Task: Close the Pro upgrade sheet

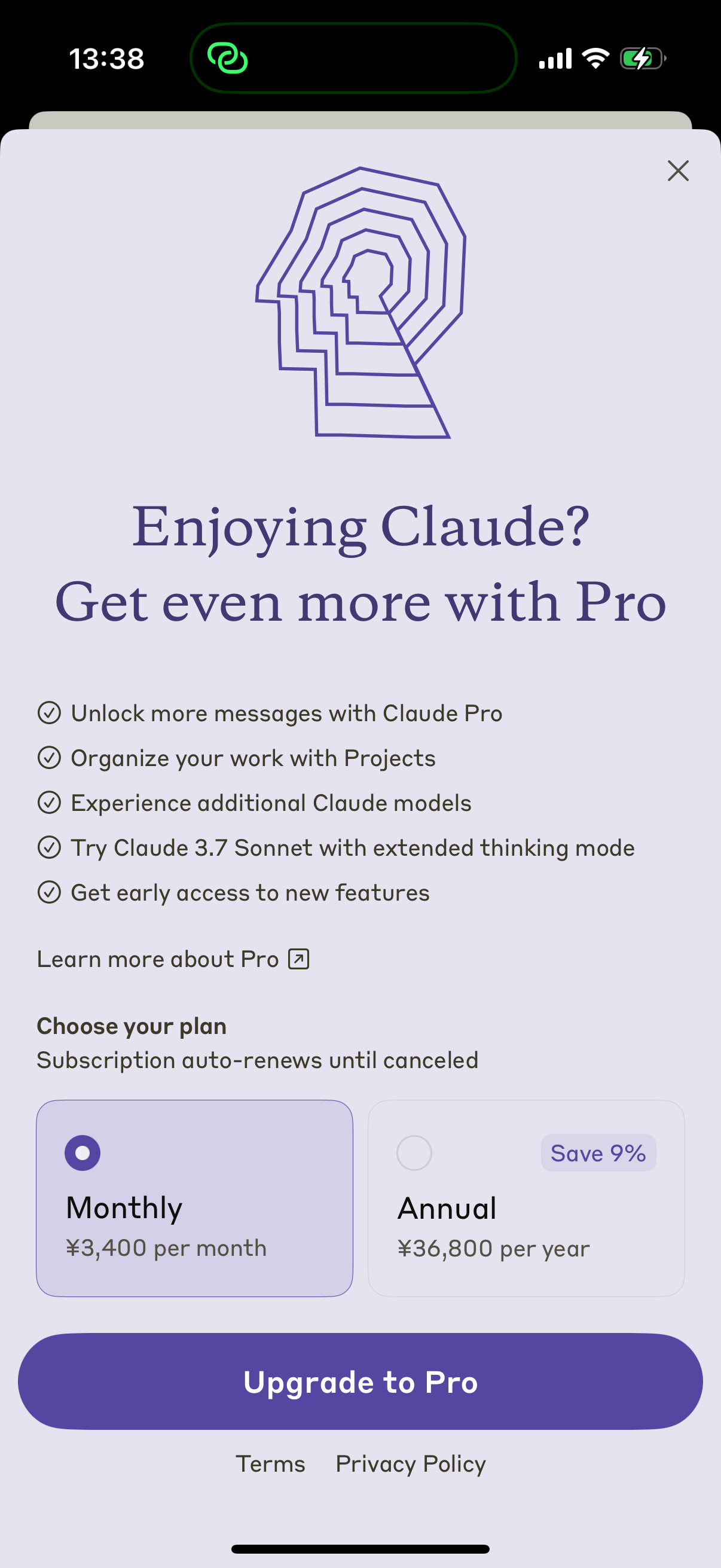Action: [678, 171]
